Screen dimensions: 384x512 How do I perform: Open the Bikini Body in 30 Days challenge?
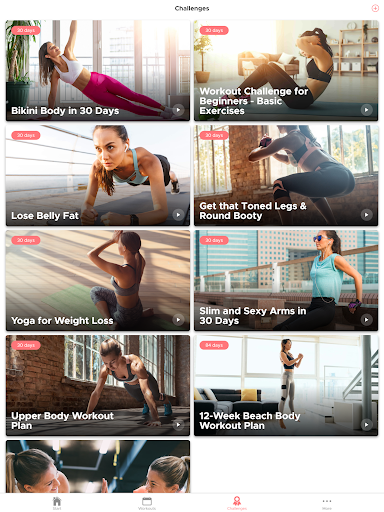pyautogui.click(x=98, y=70)
